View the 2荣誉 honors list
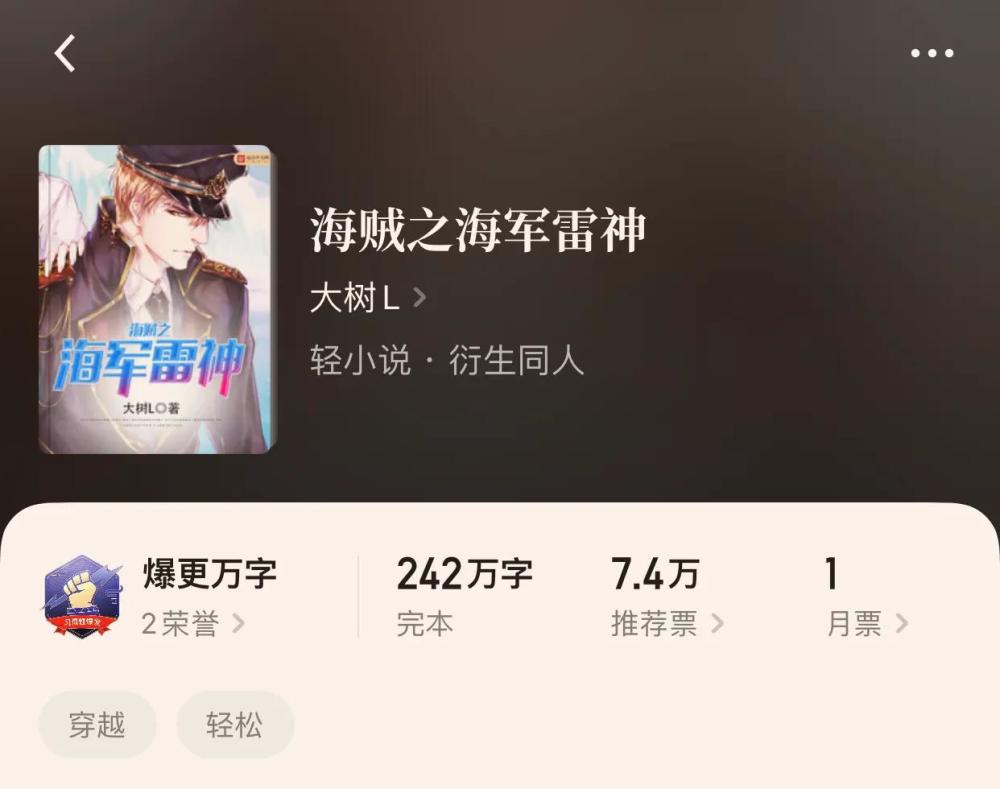The width and height of the screenshot is (1000, 789). (x=192, y=624)
